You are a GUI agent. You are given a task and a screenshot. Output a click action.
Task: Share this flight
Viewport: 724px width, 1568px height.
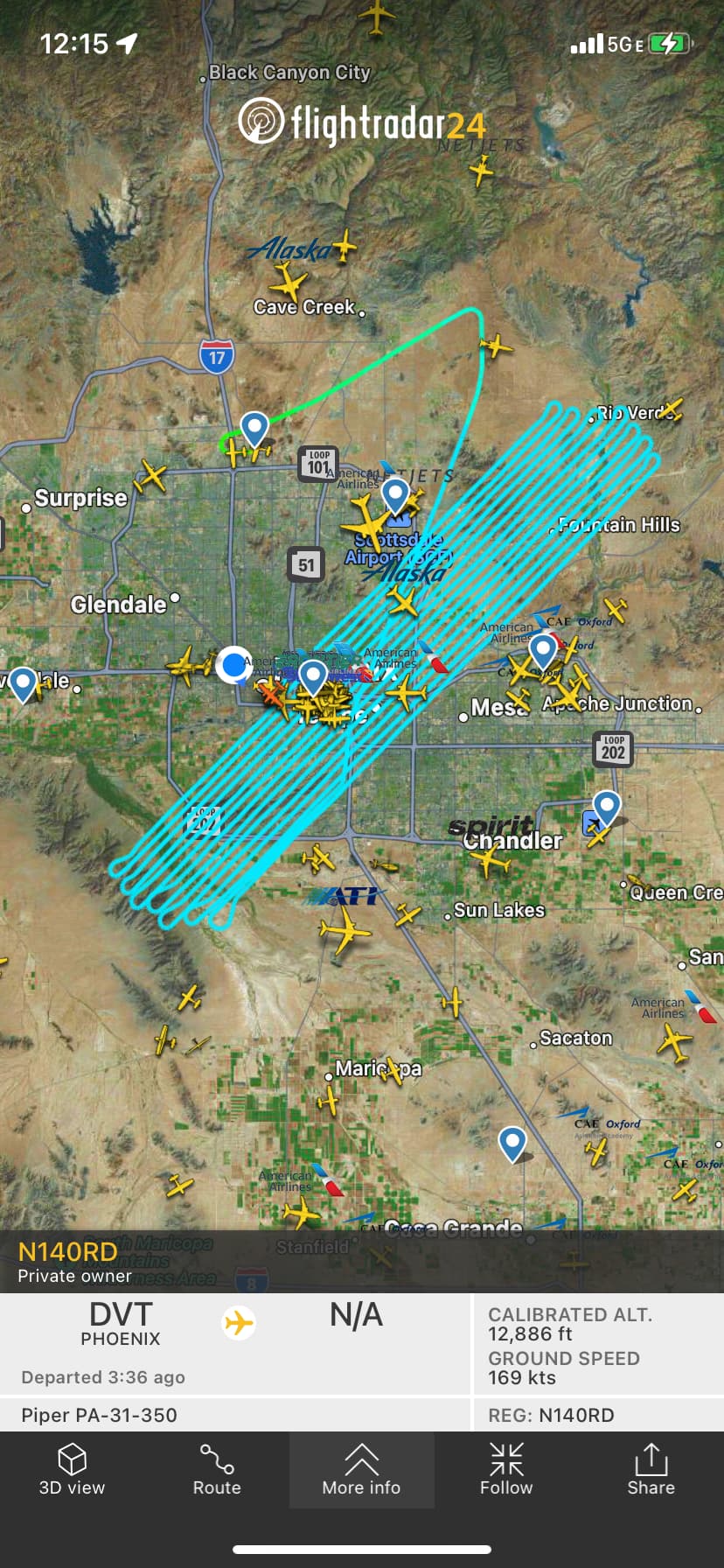pos(651,1470)
